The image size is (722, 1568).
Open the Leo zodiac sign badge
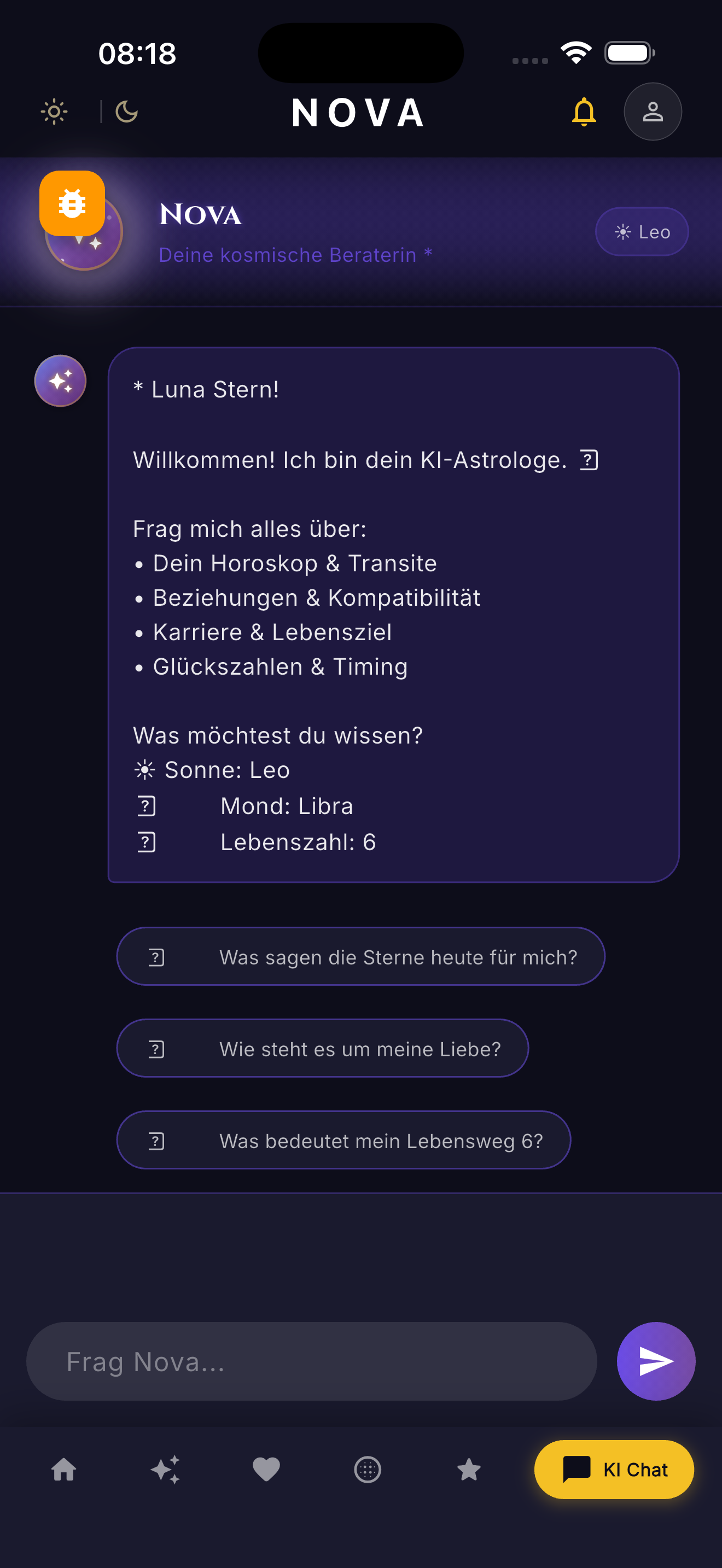[x=642, y=231]
